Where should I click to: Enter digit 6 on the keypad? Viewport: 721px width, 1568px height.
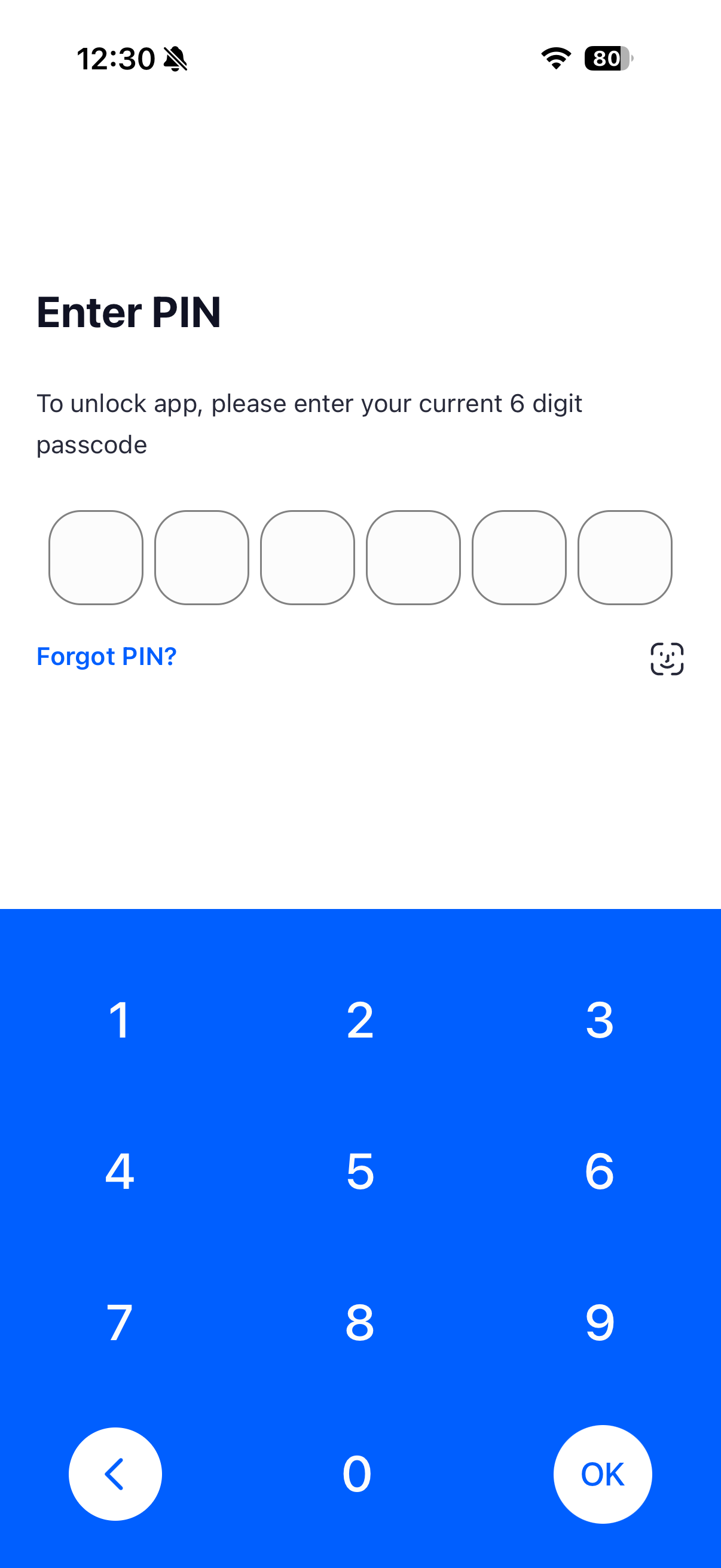click(599, 1171)
